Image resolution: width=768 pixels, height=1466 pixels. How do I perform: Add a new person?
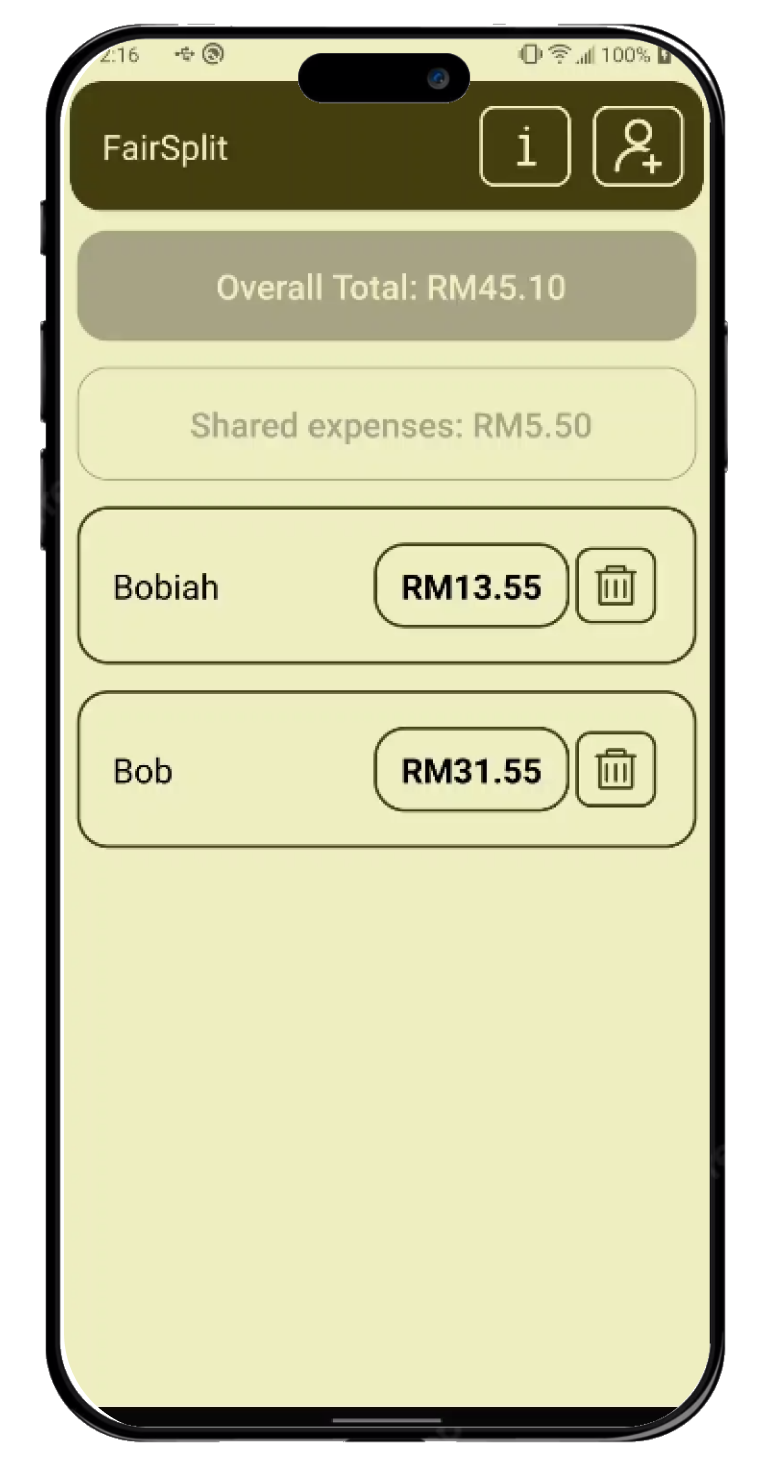click(638, 147)
